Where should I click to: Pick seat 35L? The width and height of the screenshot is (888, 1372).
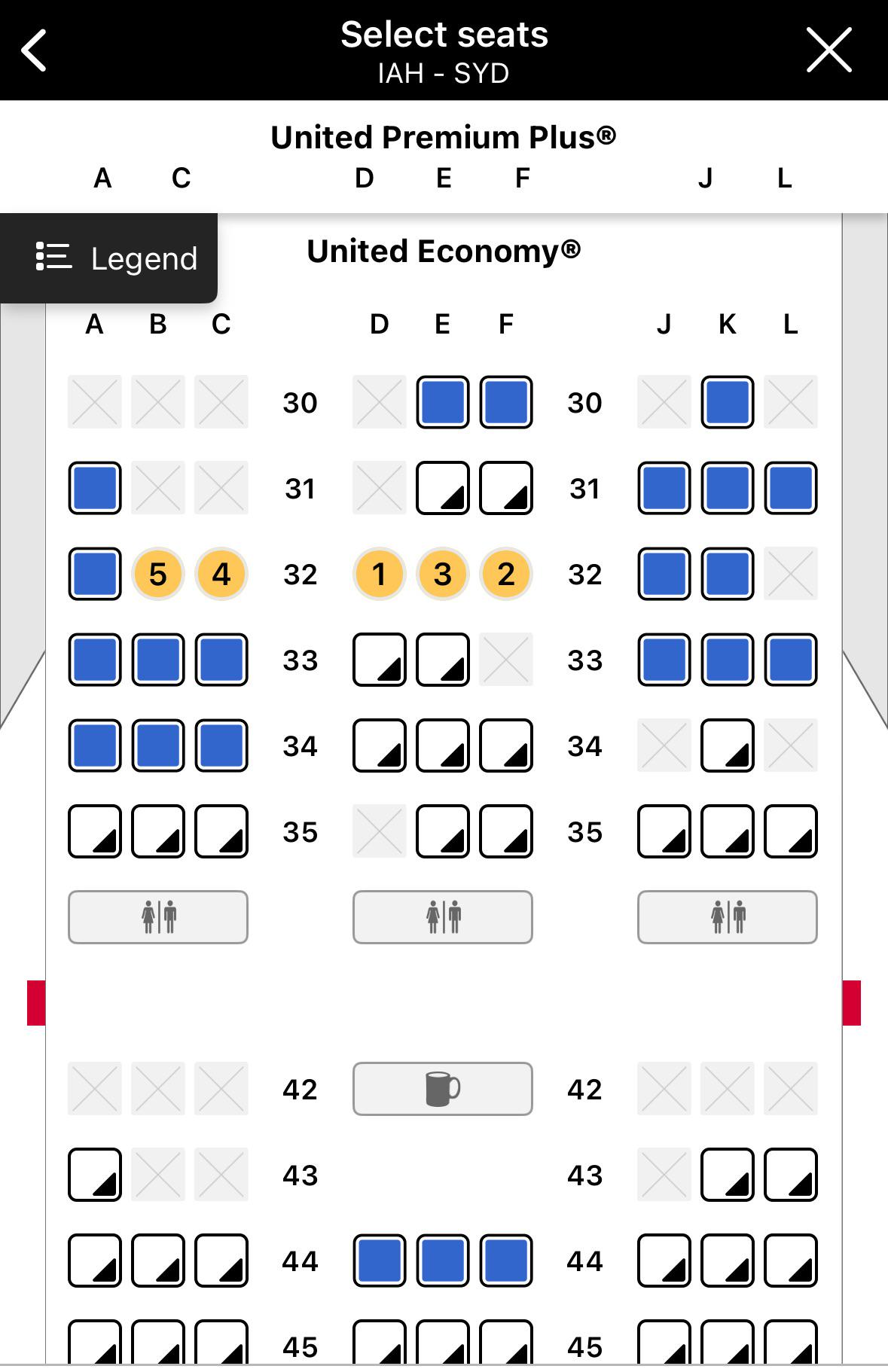pos(790,831)
